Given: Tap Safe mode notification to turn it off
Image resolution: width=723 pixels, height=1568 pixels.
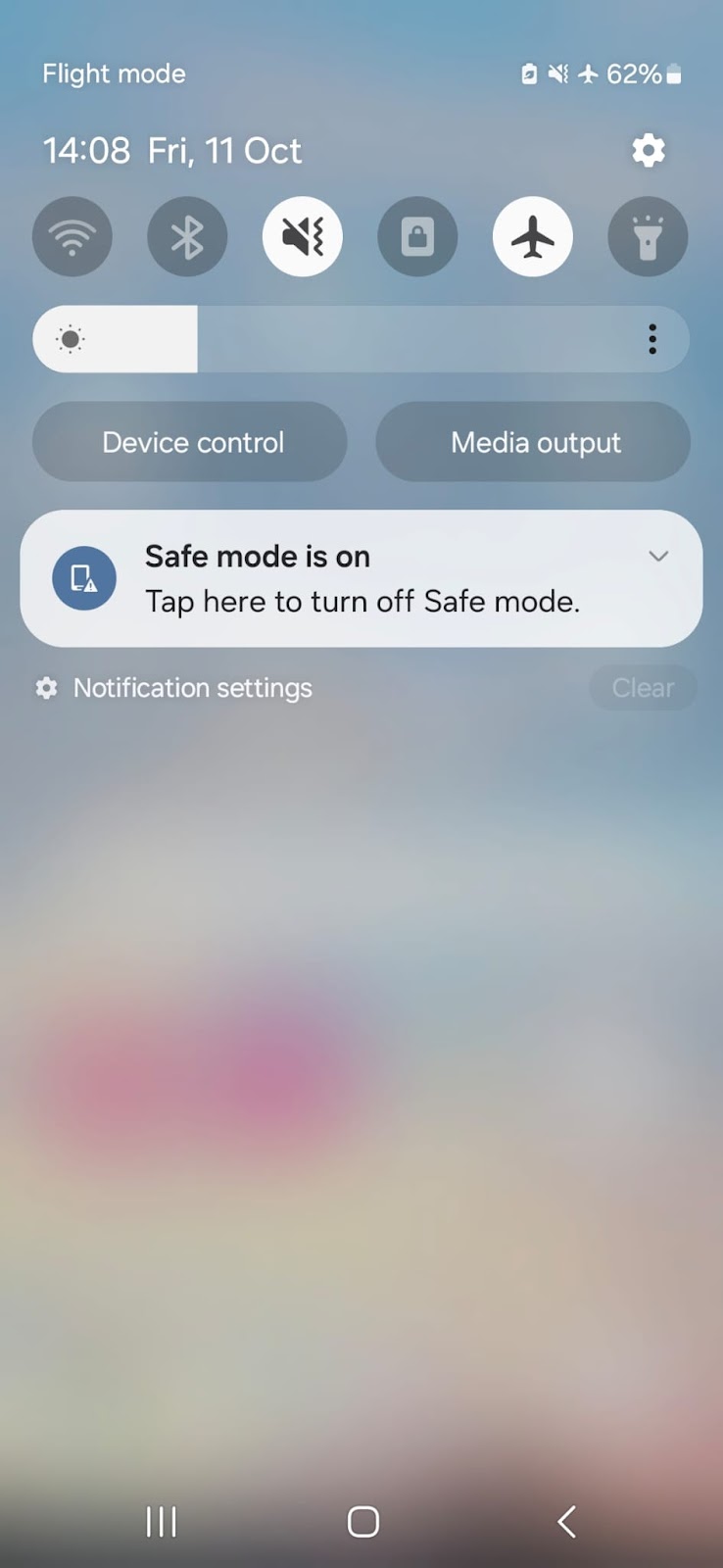Looking at the screenshot, I should (x=361, y=578).
